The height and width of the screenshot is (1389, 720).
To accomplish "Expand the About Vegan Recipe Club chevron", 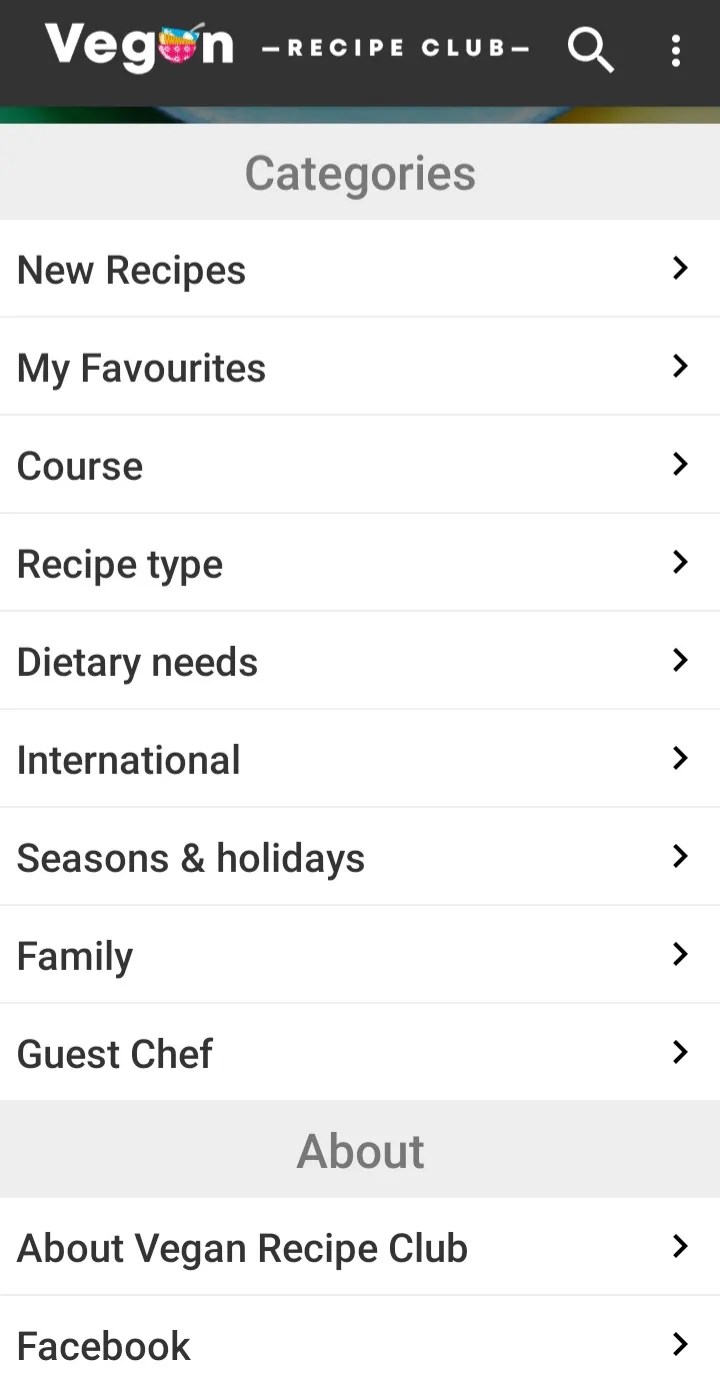I will click(680, 1247).
